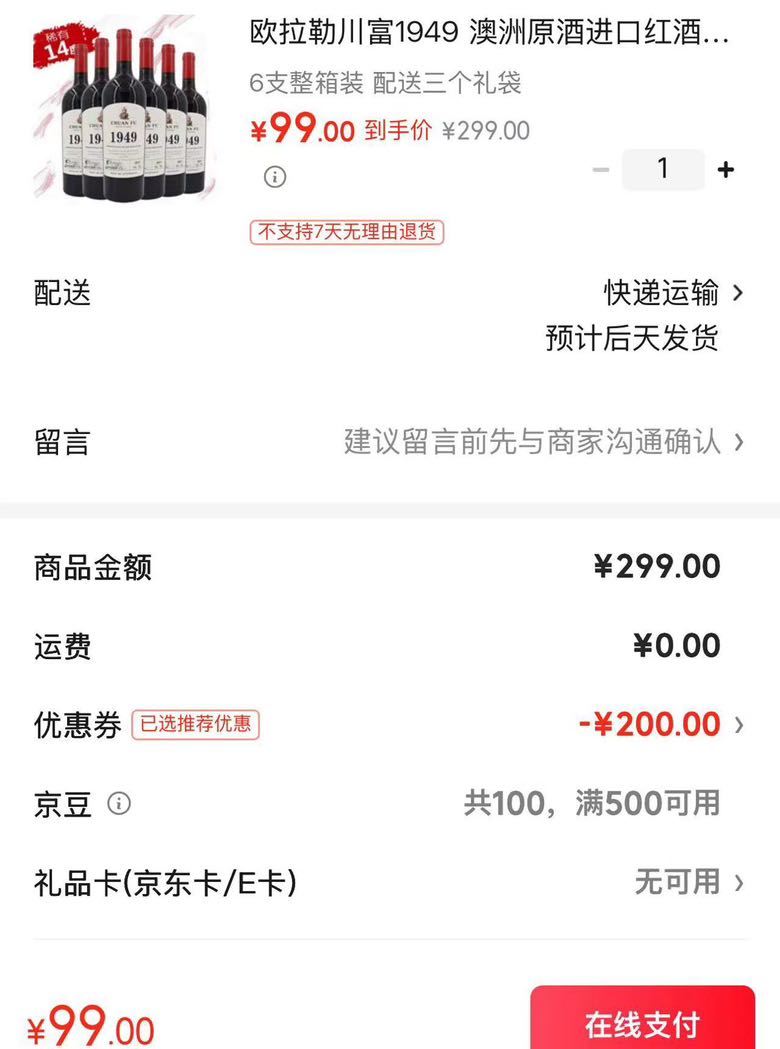This screenshot has height=1049, width=780.
Task: Open the price info icon under ¥99.00
Action: (x=275, y=177)
